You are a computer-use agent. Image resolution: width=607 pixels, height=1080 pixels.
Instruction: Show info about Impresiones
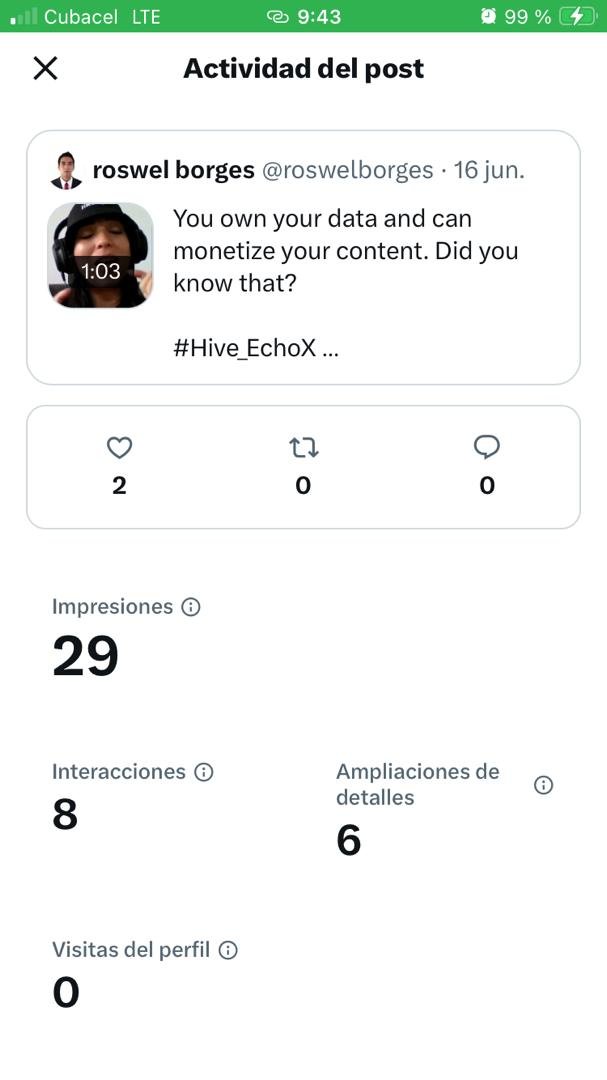191,607
